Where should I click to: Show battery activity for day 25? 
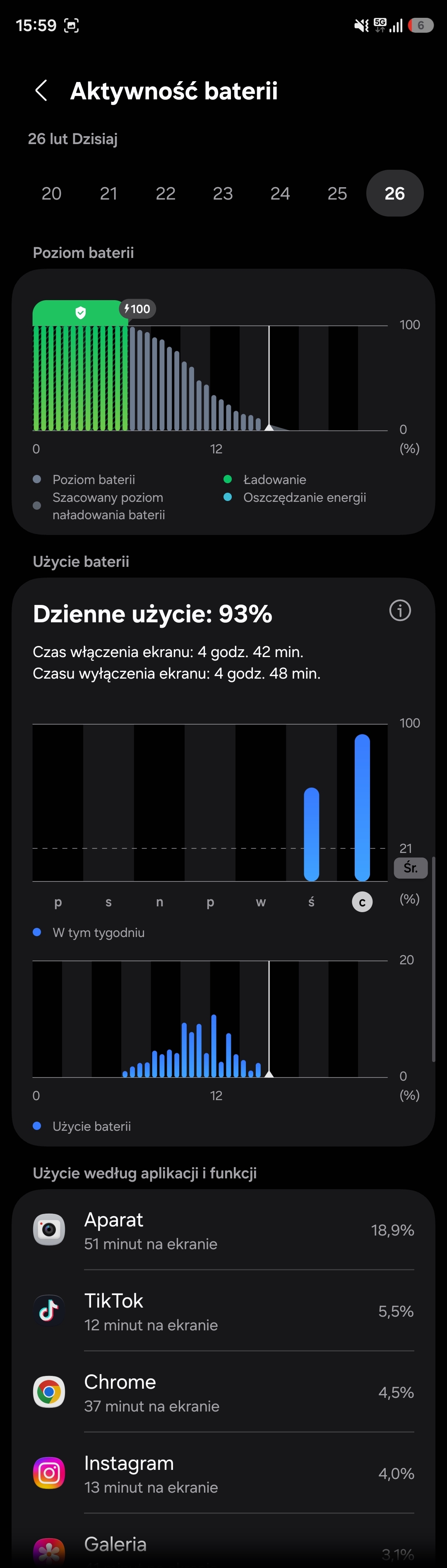tap(337, 193)
